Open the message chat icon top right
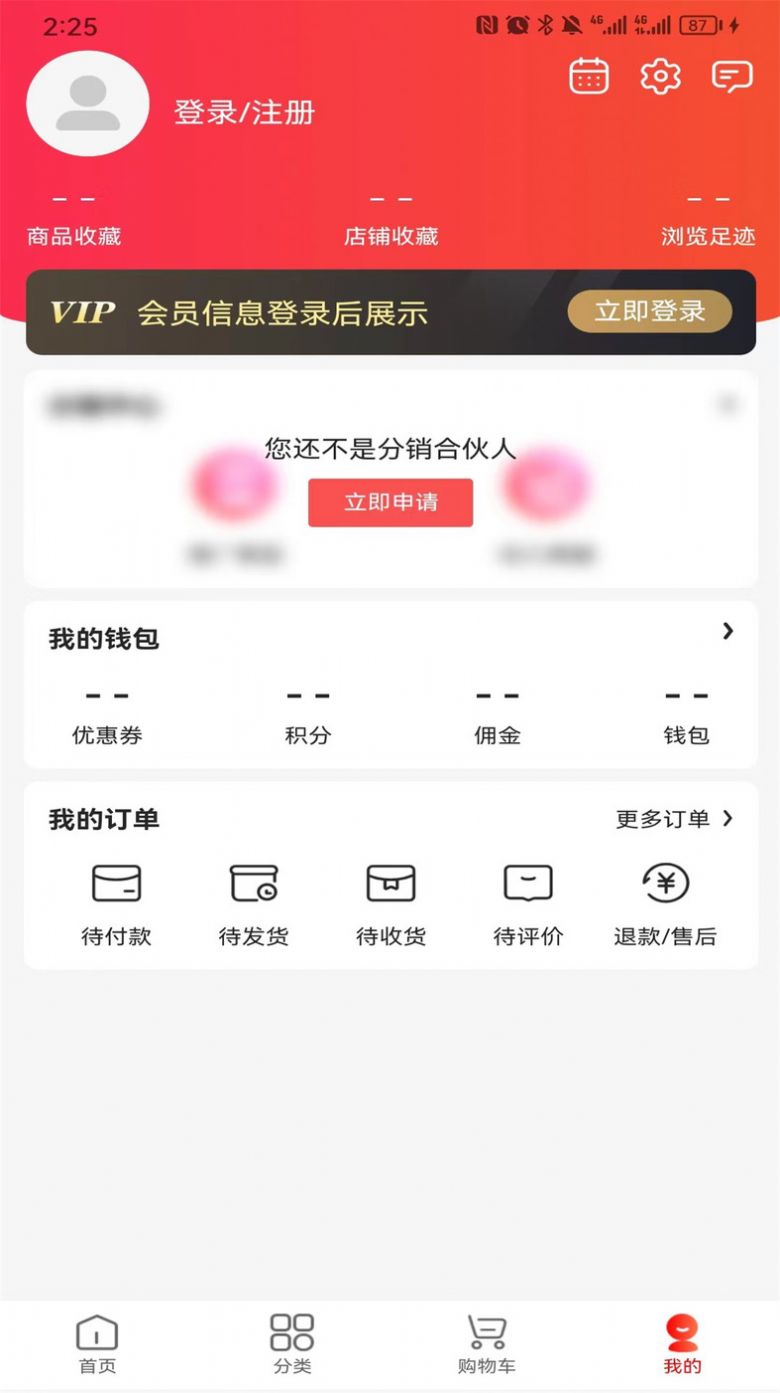Viewport: 780px width, 1393px height. (x=731, y=76)
